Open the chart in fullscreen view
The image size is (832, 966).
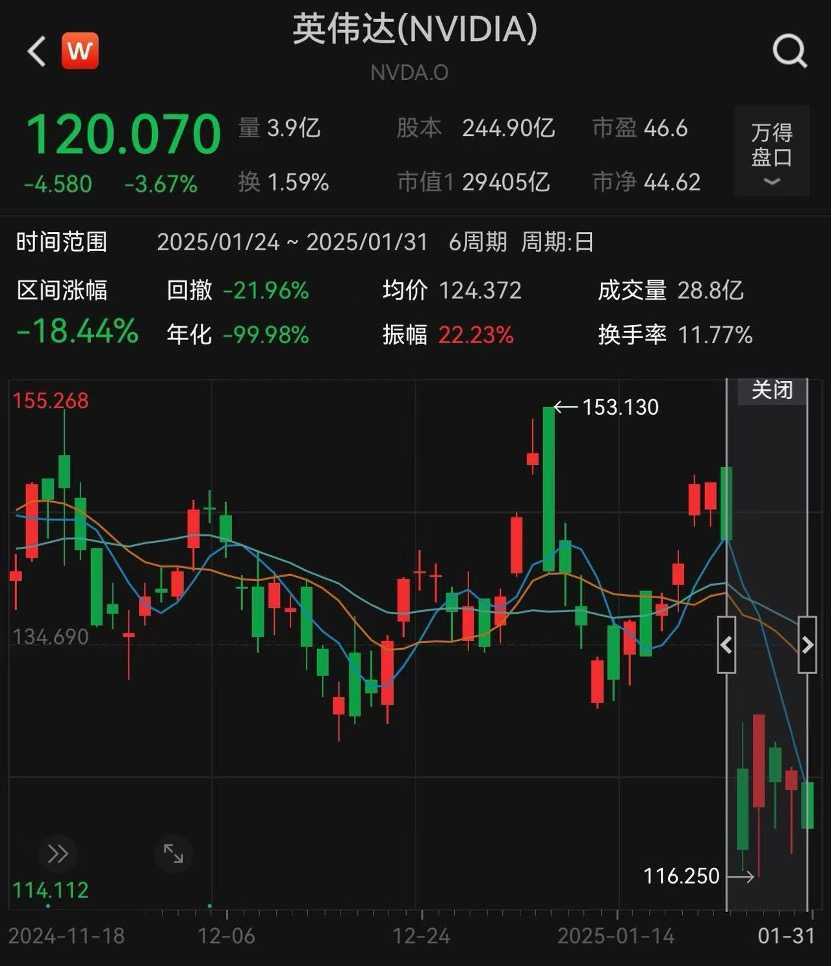(174, 853)
